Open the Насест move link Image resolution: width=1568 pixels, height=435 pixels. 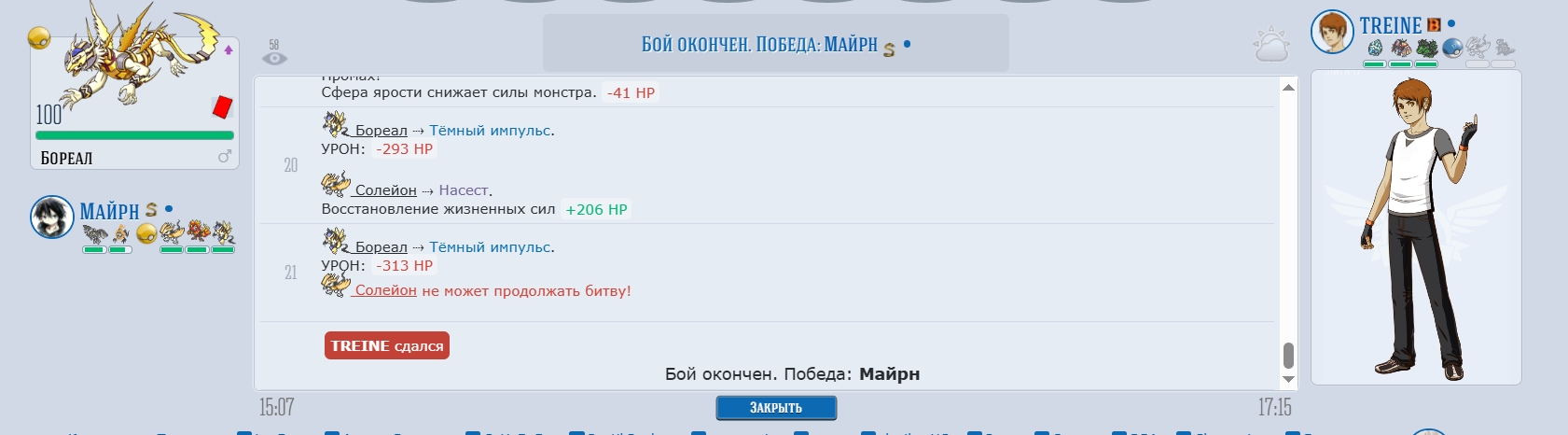coord(464,190)
